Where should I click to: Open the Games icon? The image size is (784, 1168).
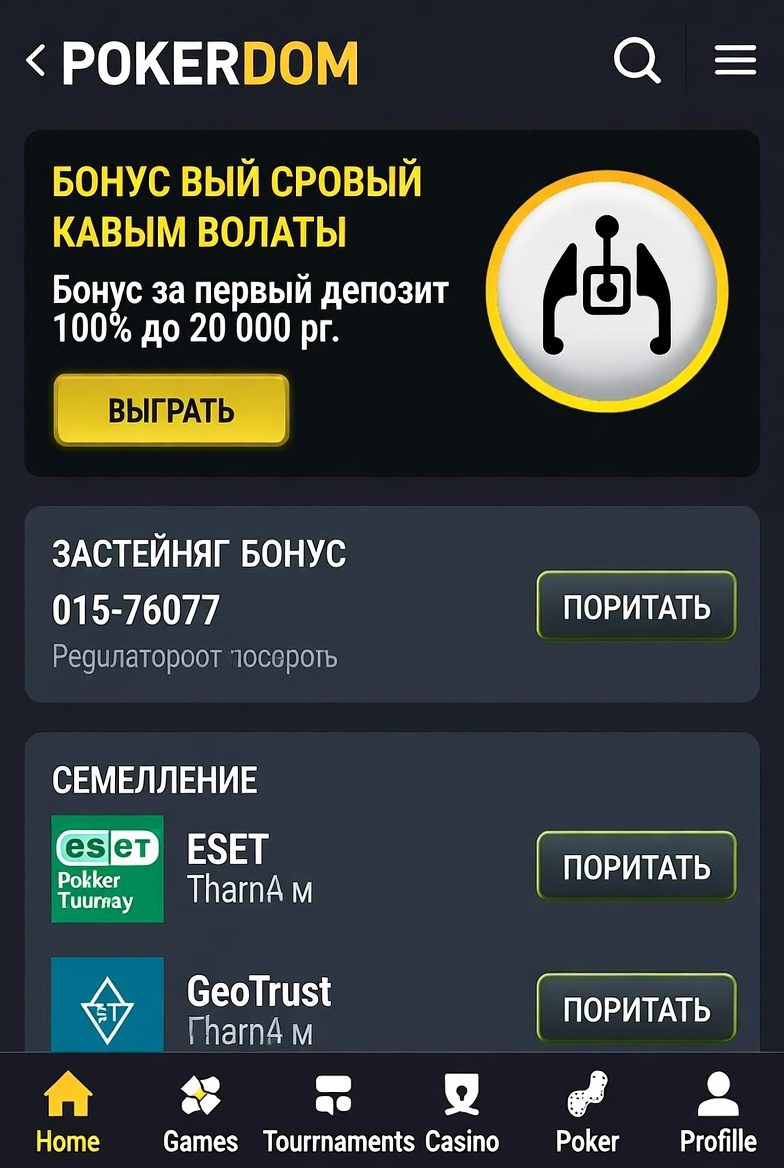click(x=200, y=1097)
